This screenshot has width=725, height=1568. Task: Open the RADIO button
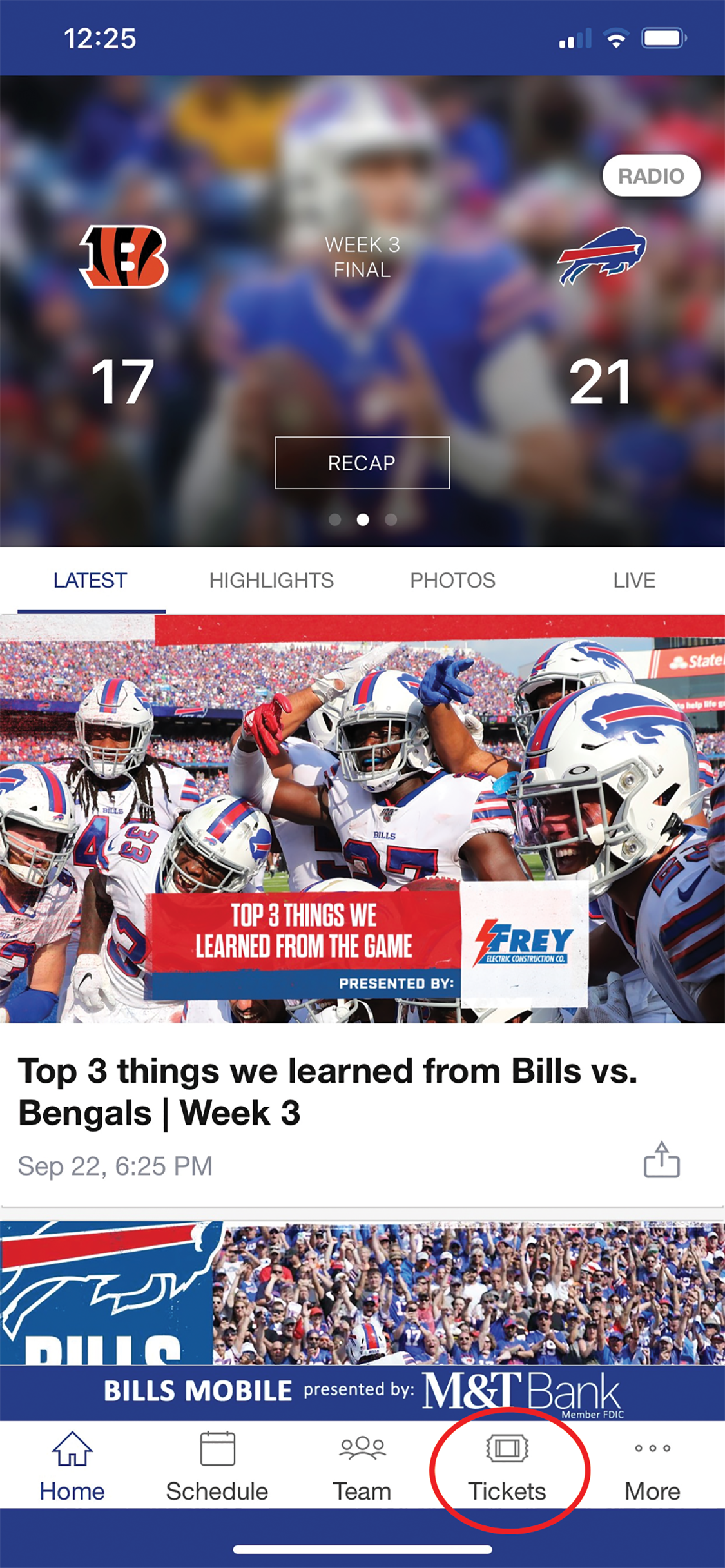click(x=650, y=175)
